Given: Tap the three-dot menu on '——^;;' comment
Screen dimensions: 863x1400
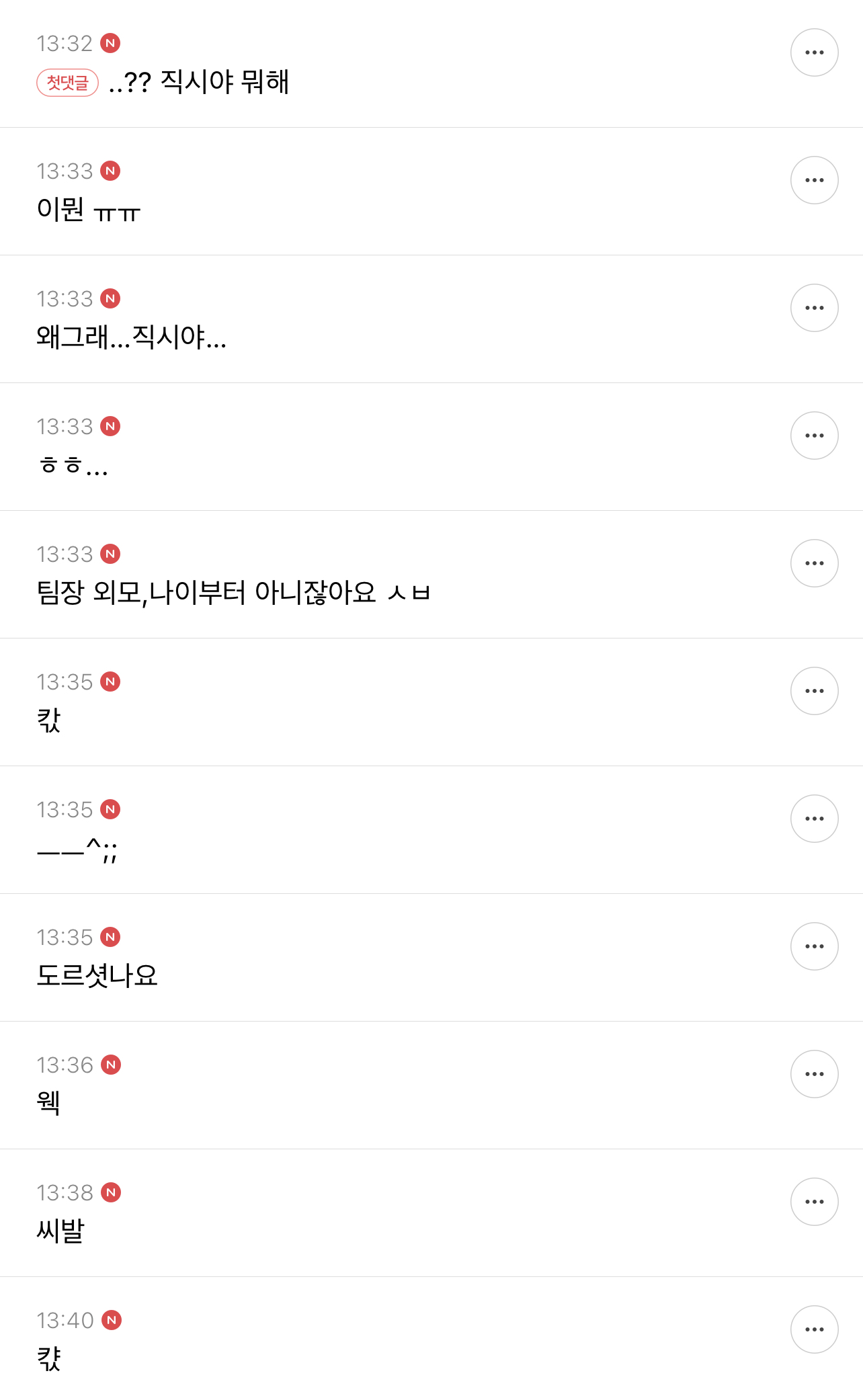Looking at the screenshot, I should tap(814, 819).
